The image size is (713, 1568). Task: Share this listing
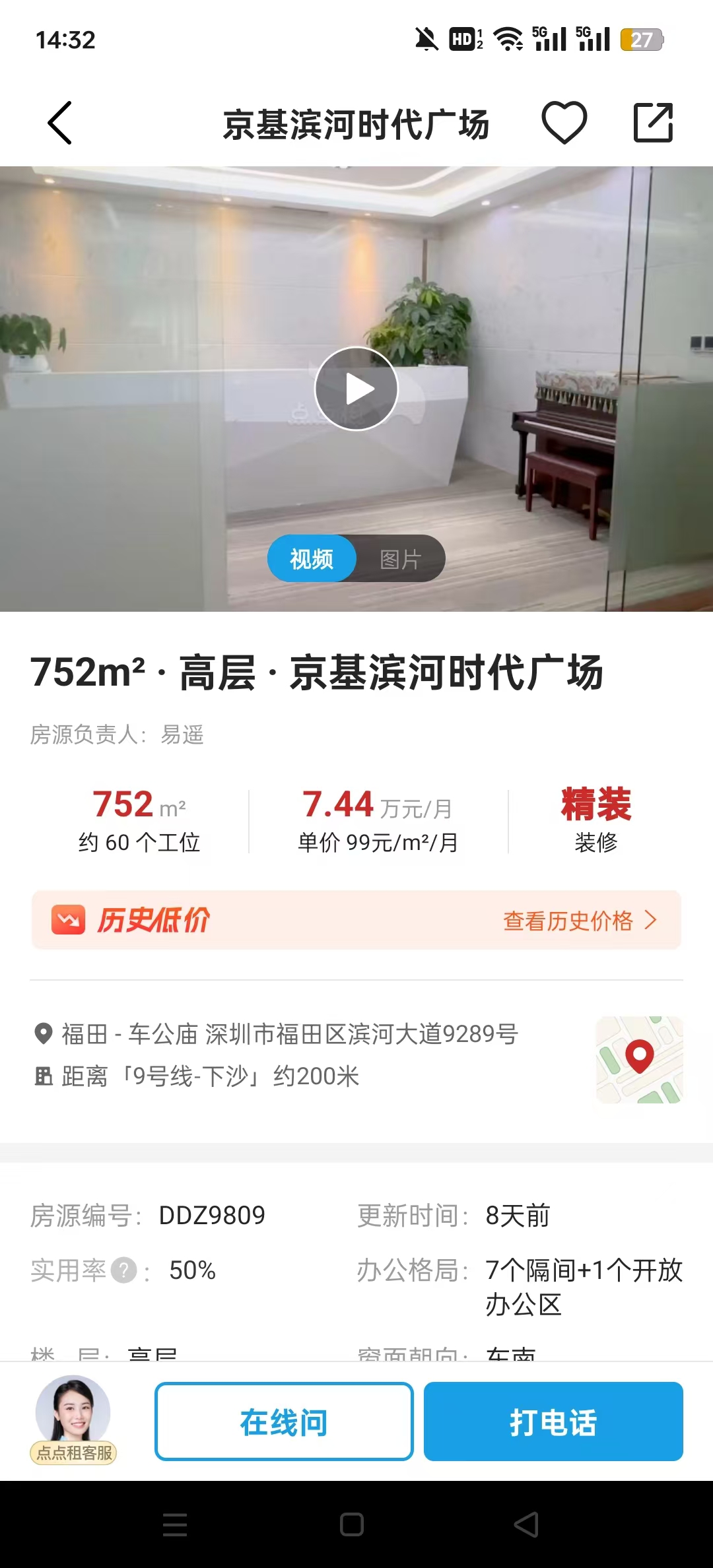click(653, 123)
